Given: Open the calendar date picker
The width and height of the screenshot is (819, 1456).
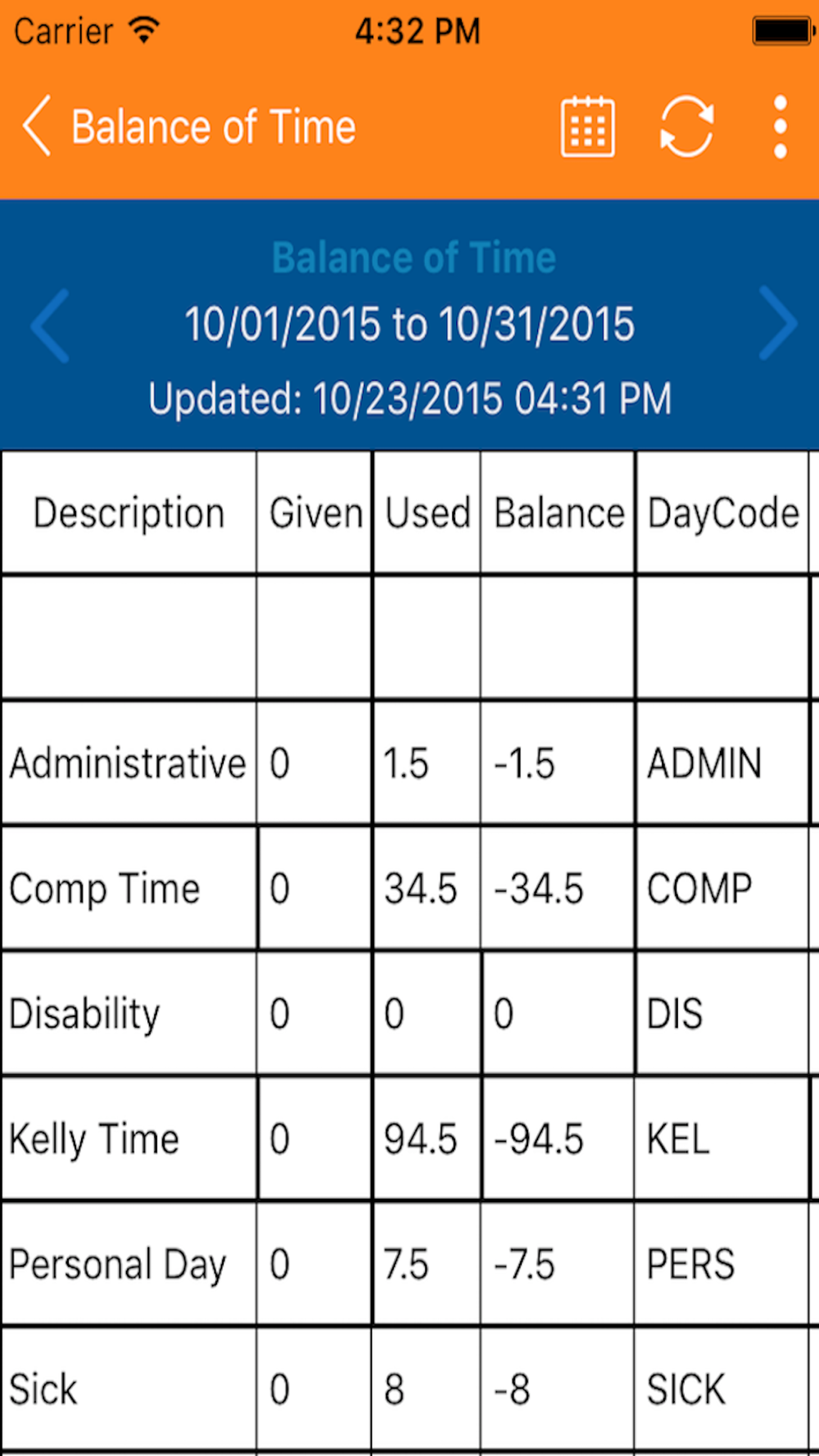Looking at the screenshot, I should tap(588, 126).
